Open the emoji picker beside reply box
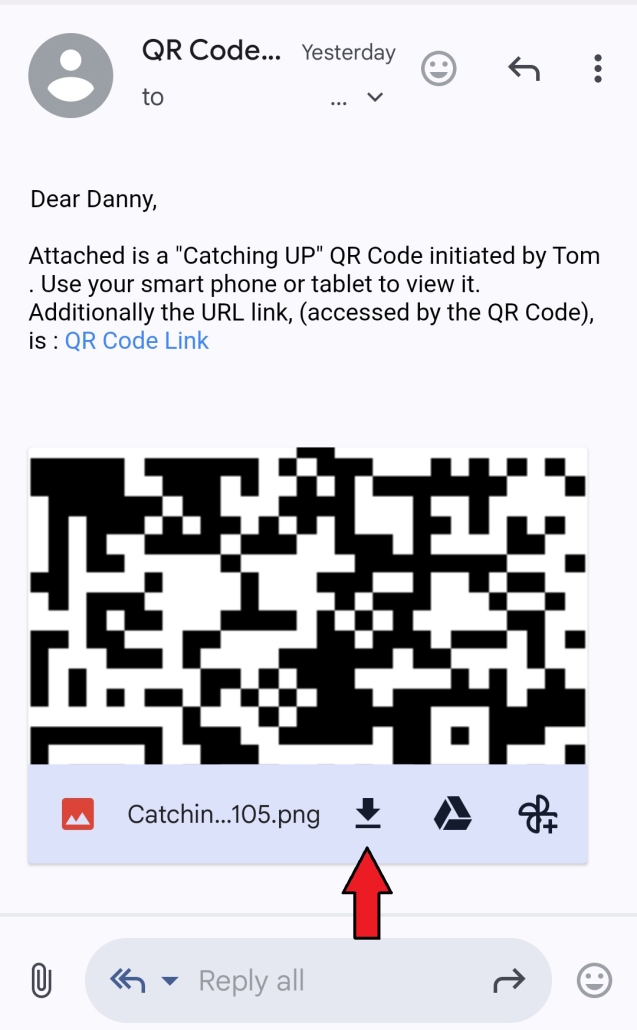The image size is (637, 1030). pyautogui.click(x=594, y=980)
